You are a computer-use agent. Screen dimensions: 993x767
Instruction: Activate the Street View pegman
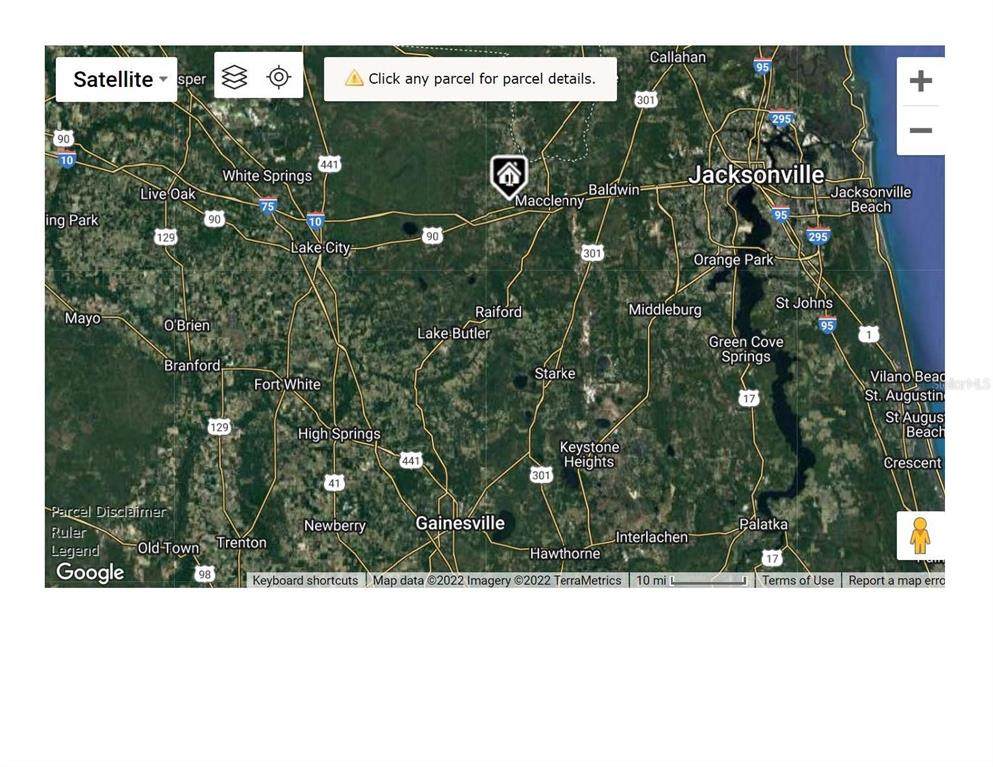tap(920, 536)
